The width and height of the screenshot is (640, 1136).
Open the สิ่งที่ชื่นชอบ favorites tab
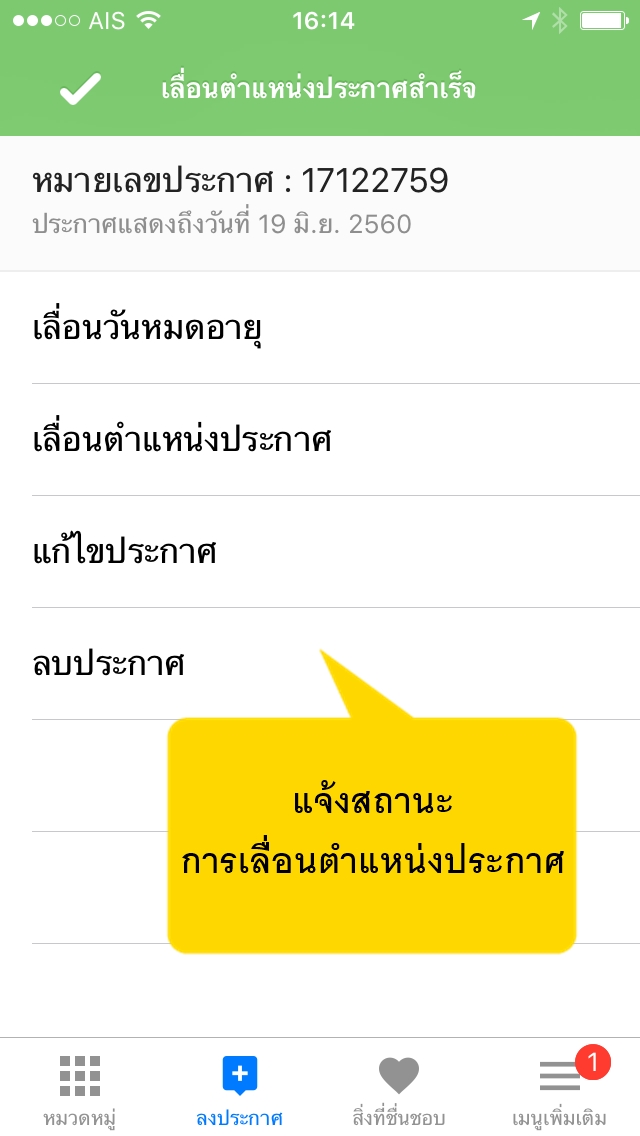(x=399, y=1088)
